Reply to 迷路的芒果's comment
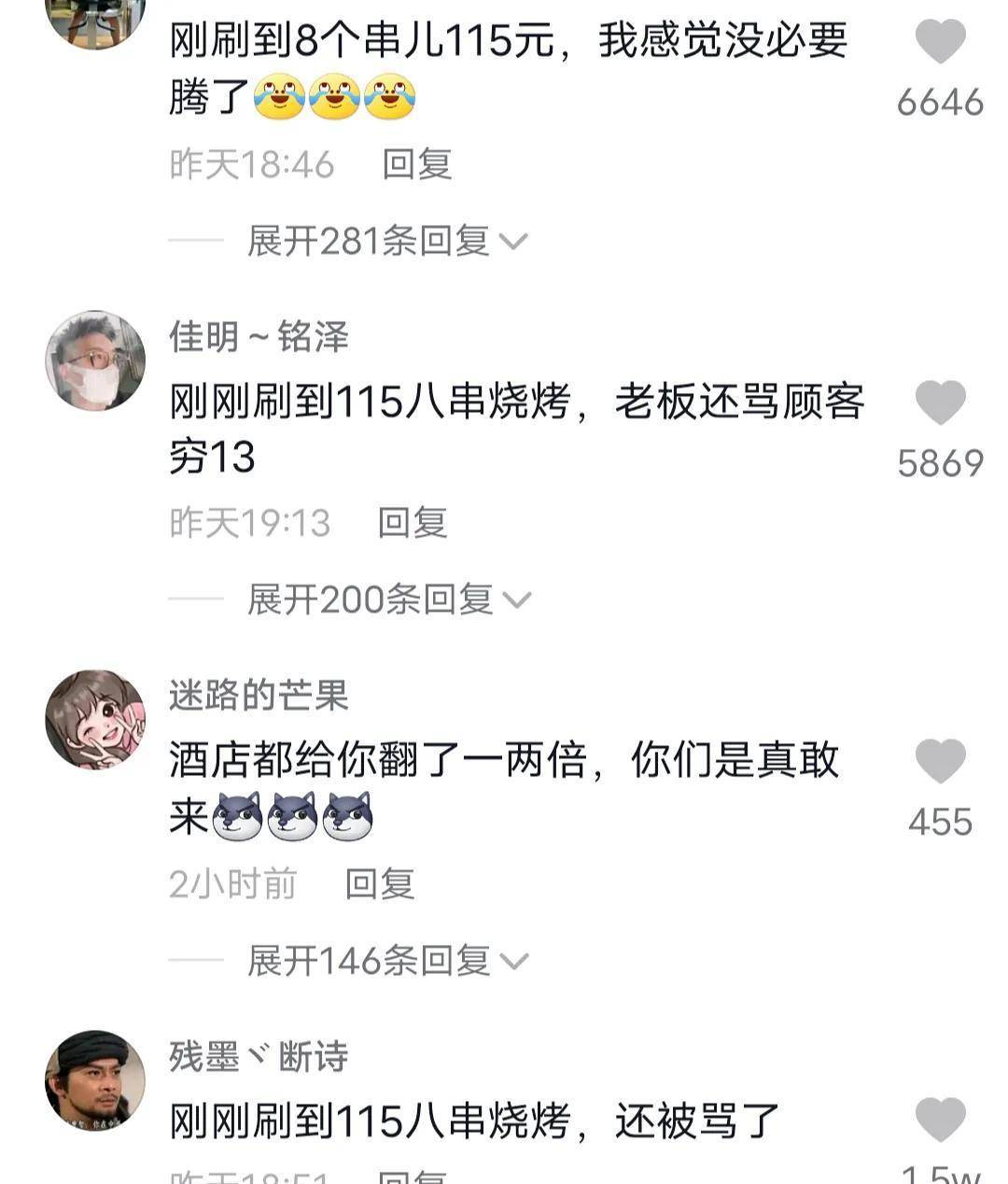The image size is (1008, 1184). coord(379,883)
